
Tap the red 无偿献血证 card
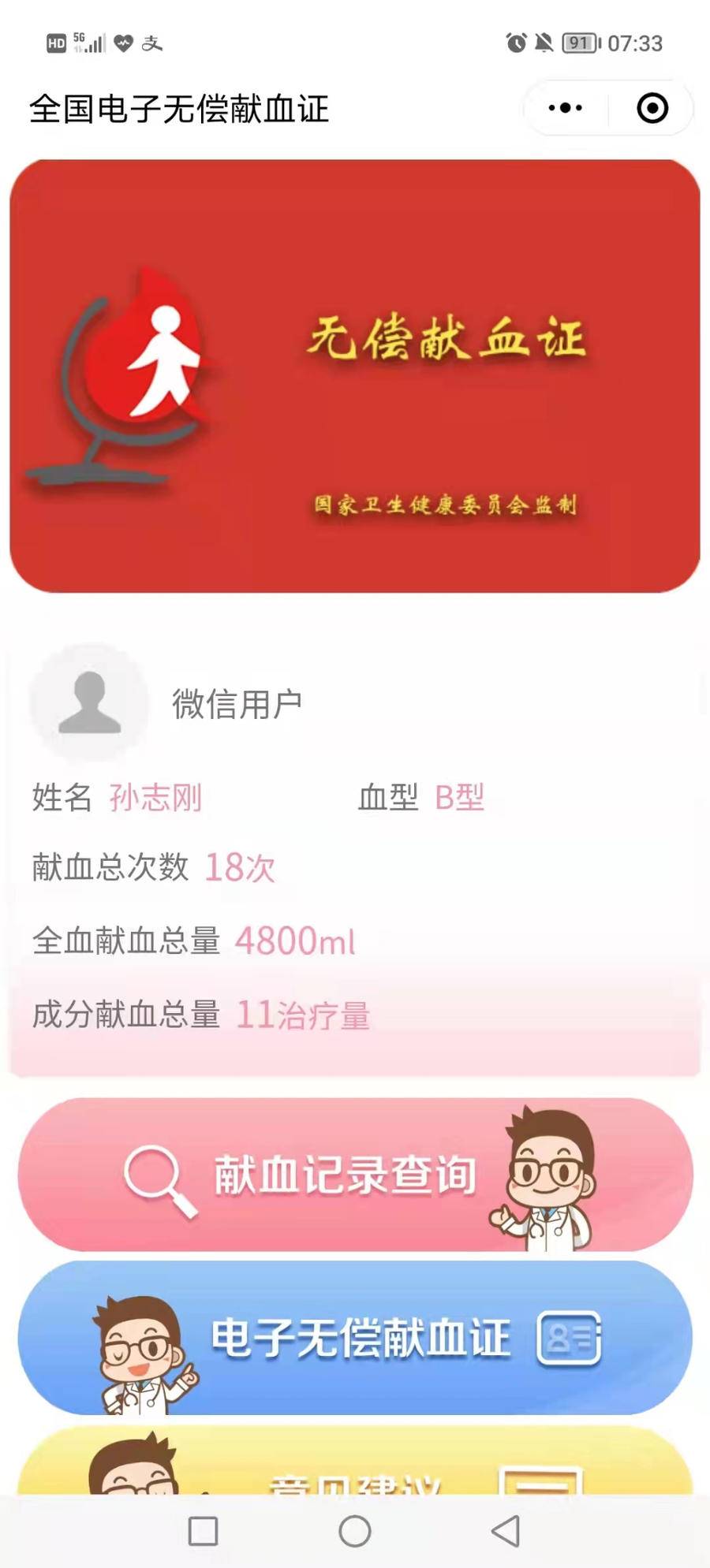pyautogui.click(x=355, y=376)
